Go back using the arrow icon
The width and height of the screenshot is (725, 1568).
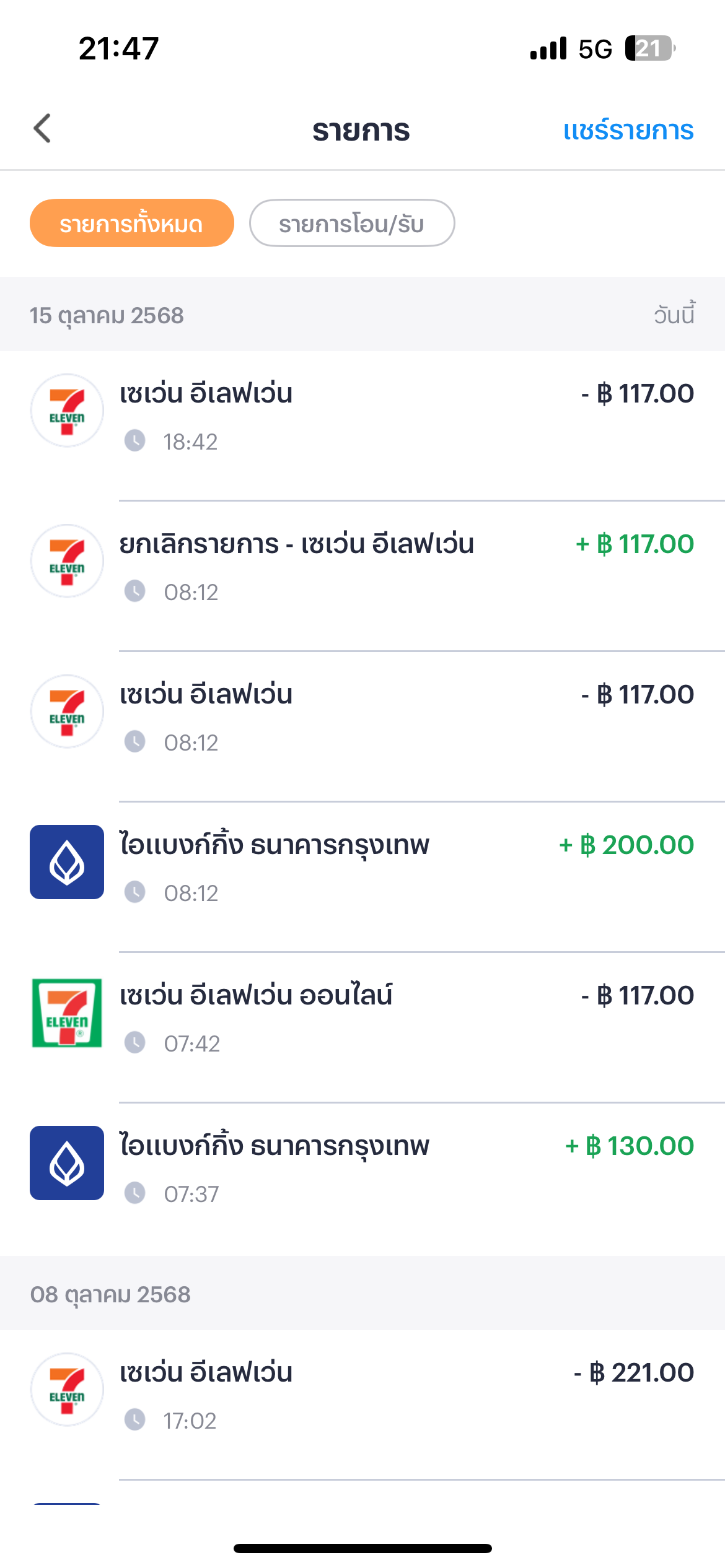pyautogui.click(x=42, y=129)
